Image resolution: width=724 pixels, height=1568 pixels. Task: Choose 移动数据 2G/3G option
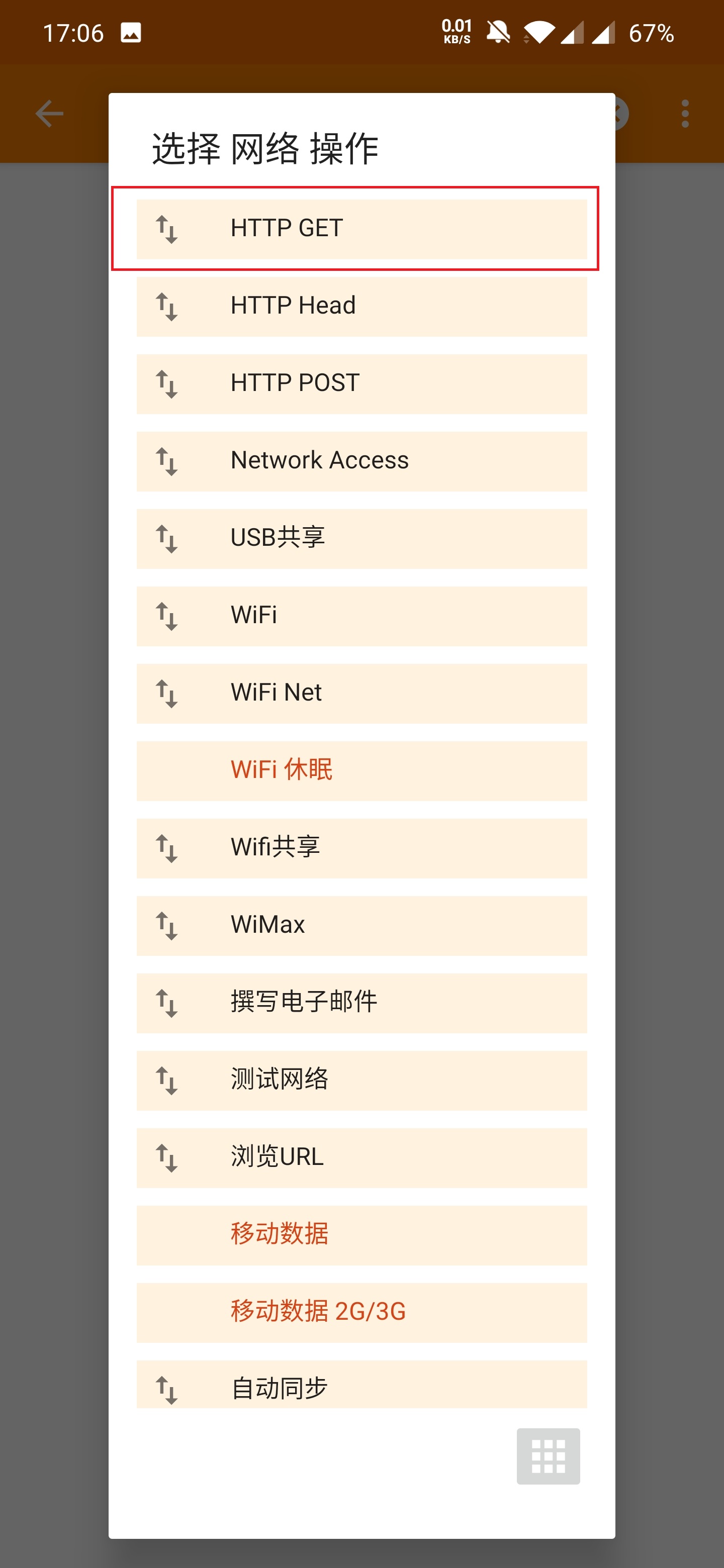[361, 1311]
